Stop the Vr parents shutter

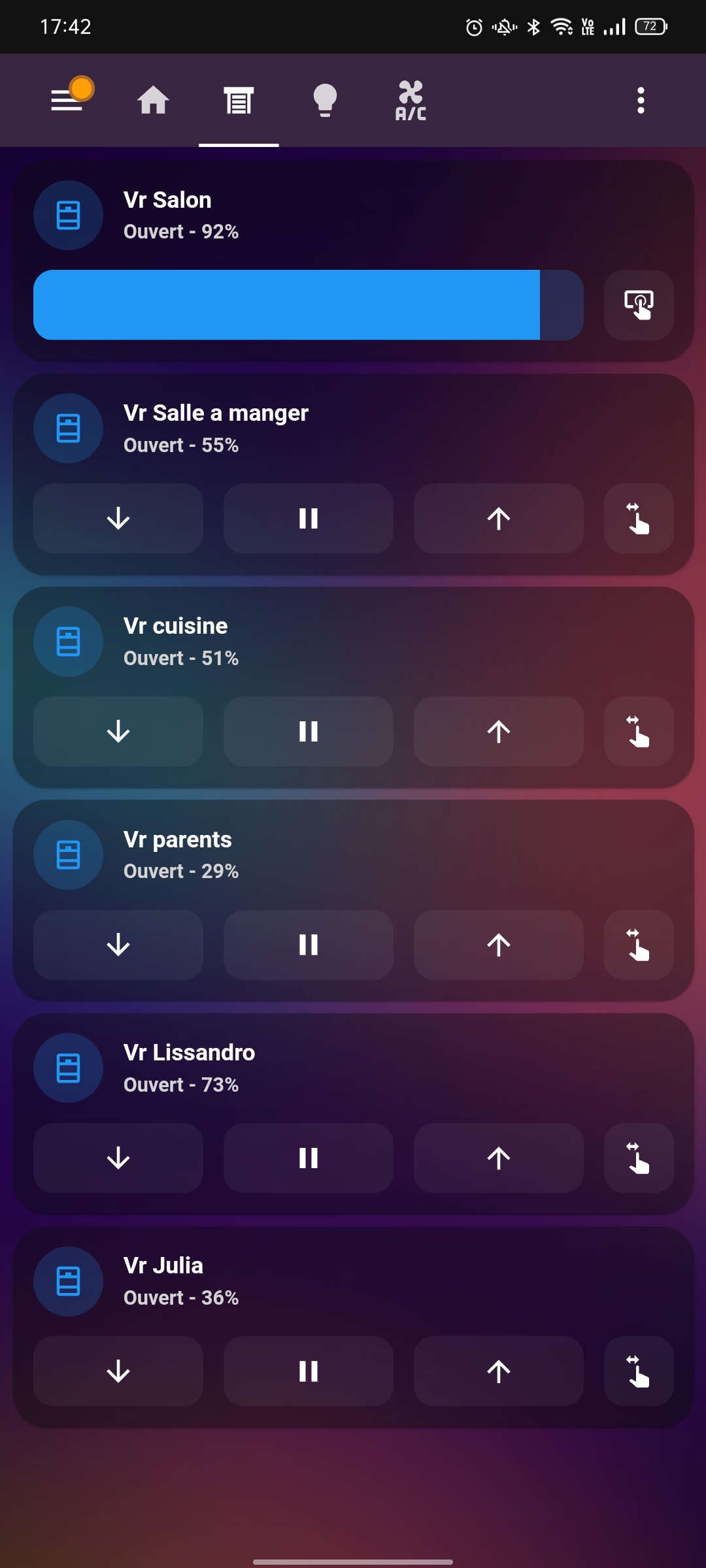(308, 945)
